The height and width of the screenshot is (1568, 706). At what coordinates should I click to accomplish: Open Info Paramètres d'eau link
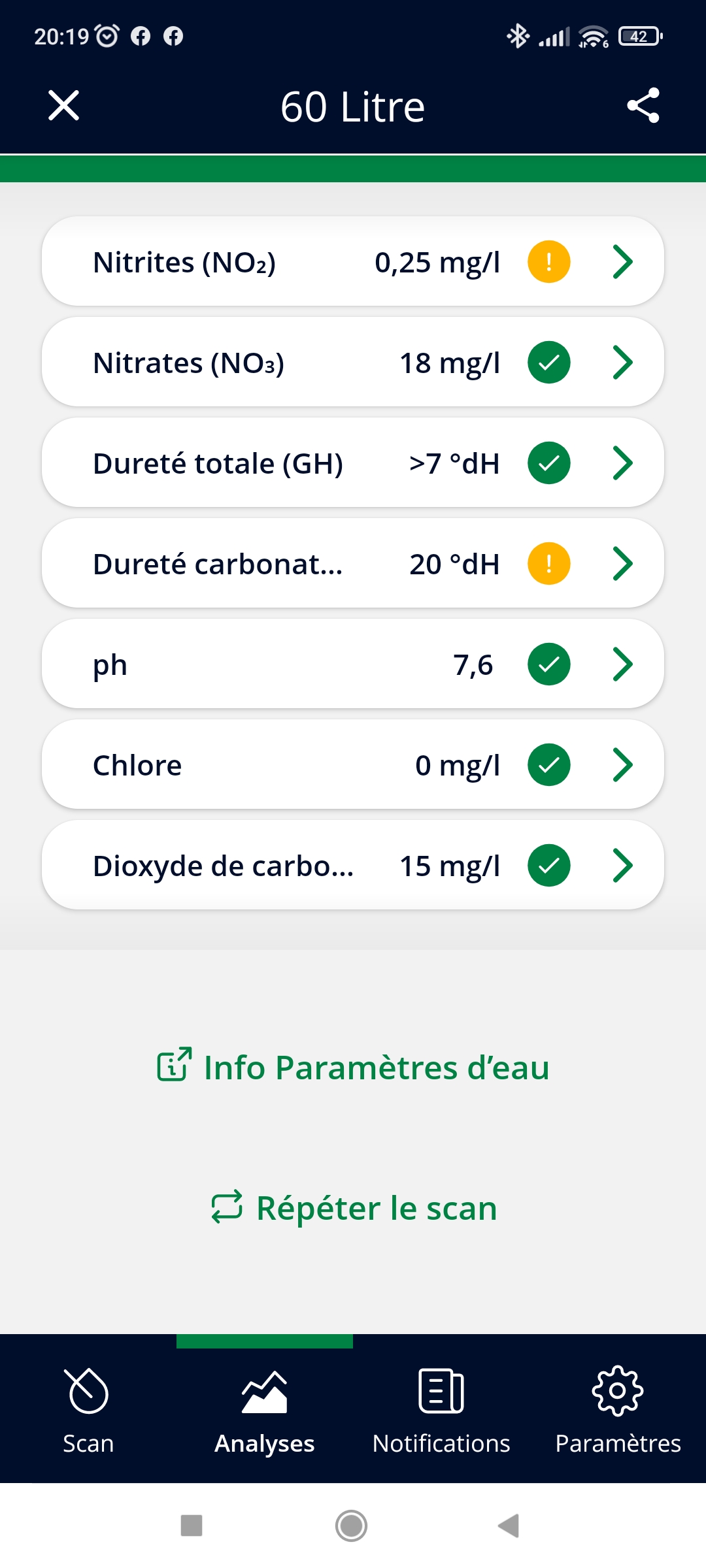pyautogui.click(x=353, y=1068)
